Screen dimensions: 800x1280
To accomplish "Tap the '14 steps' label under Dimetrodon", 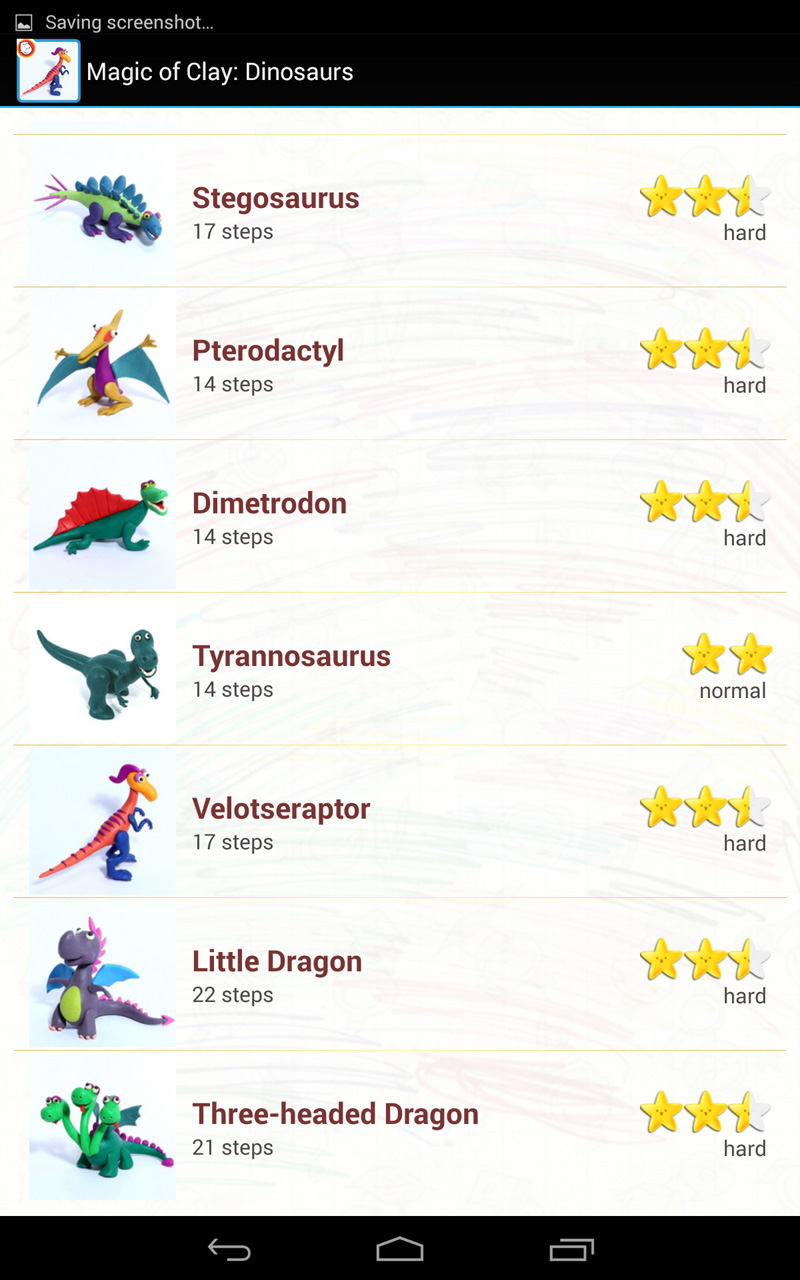I will [x=232, y=537].
